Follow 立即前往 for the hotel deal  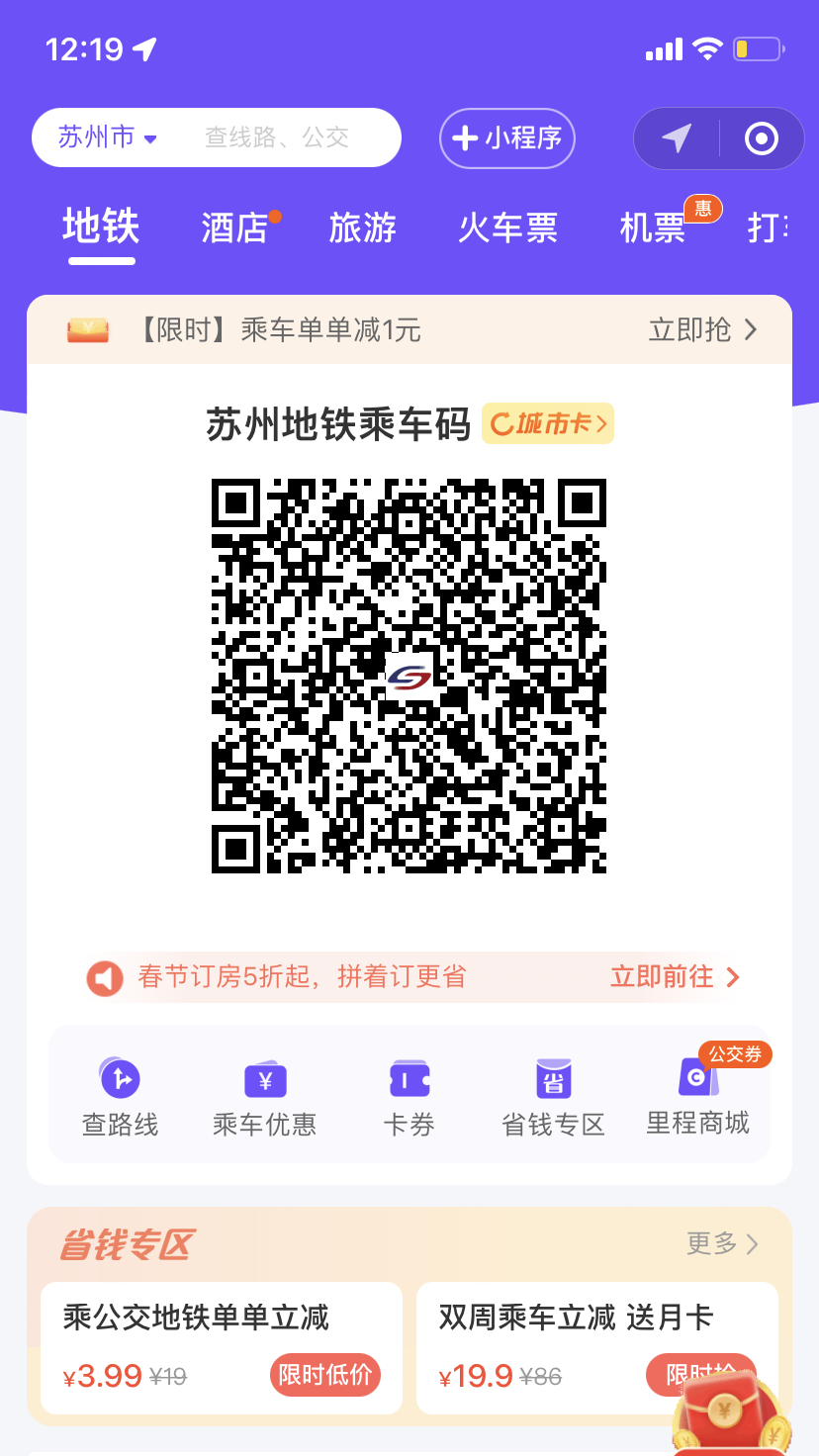pos(674,977)
